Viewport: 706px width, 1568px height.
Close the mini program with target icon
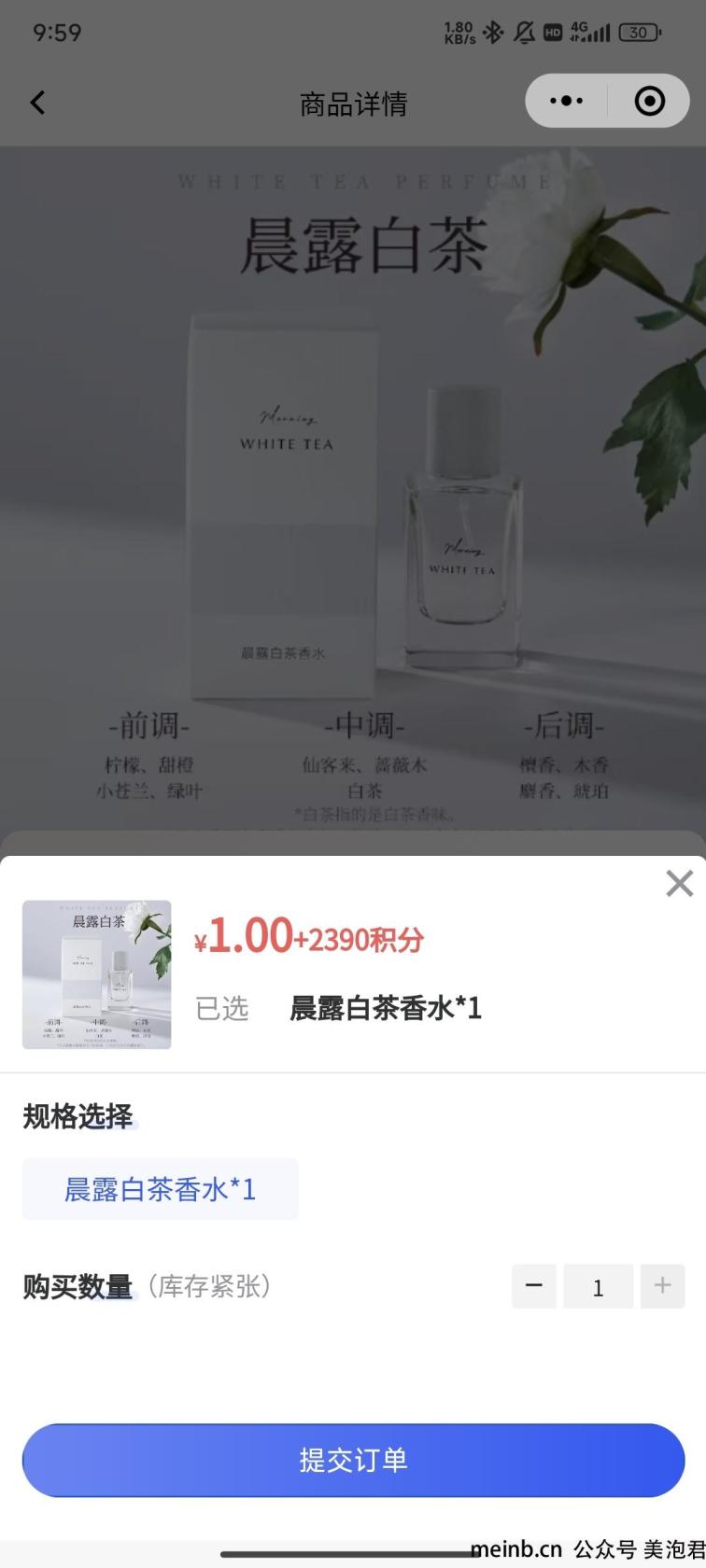coord(649,101)
